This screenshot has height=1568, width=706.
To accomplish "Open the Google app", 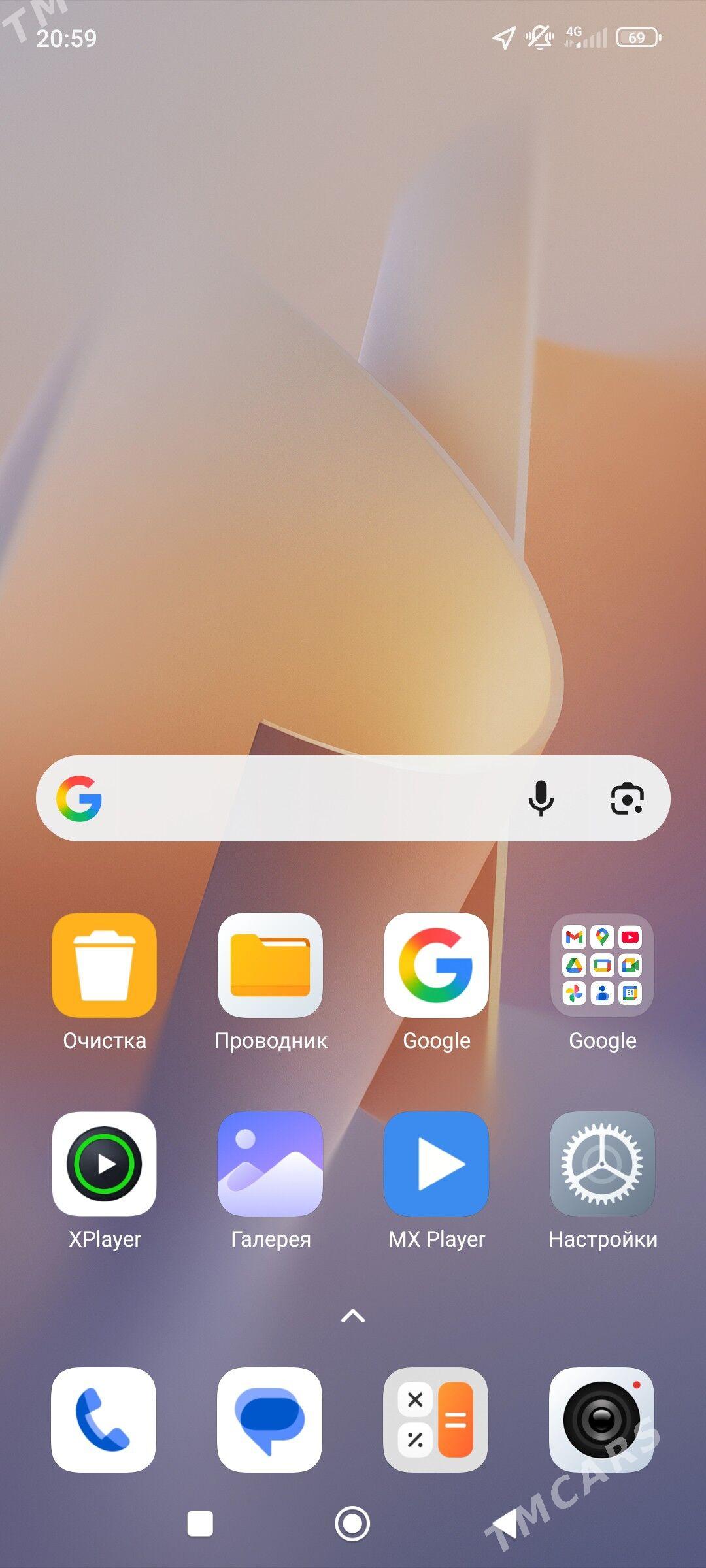I will point(436,965).
